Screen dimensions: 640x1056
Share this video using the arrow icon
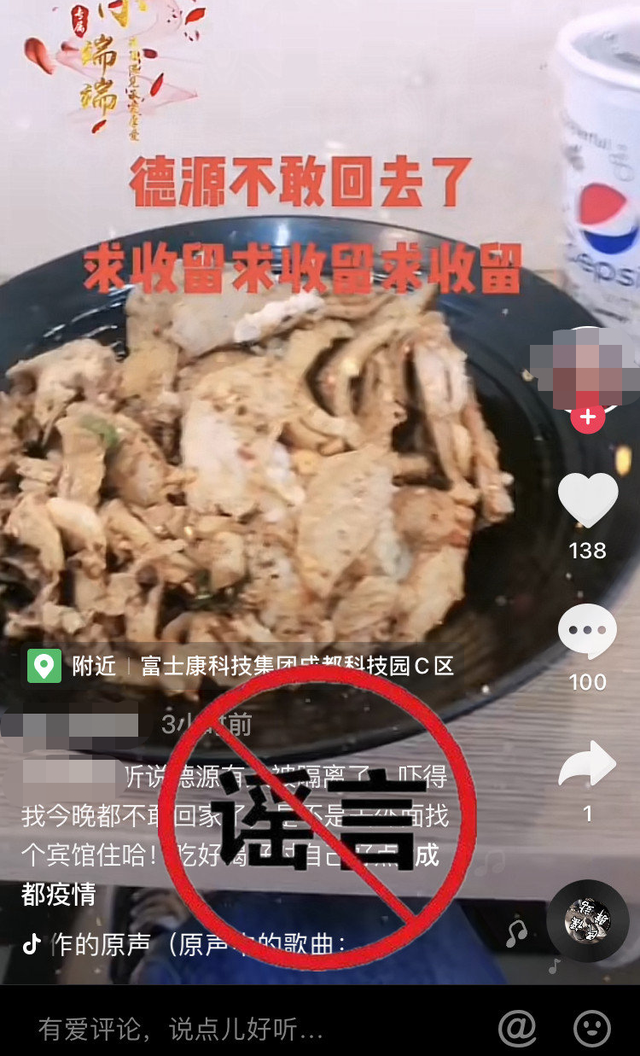[587, 765]
